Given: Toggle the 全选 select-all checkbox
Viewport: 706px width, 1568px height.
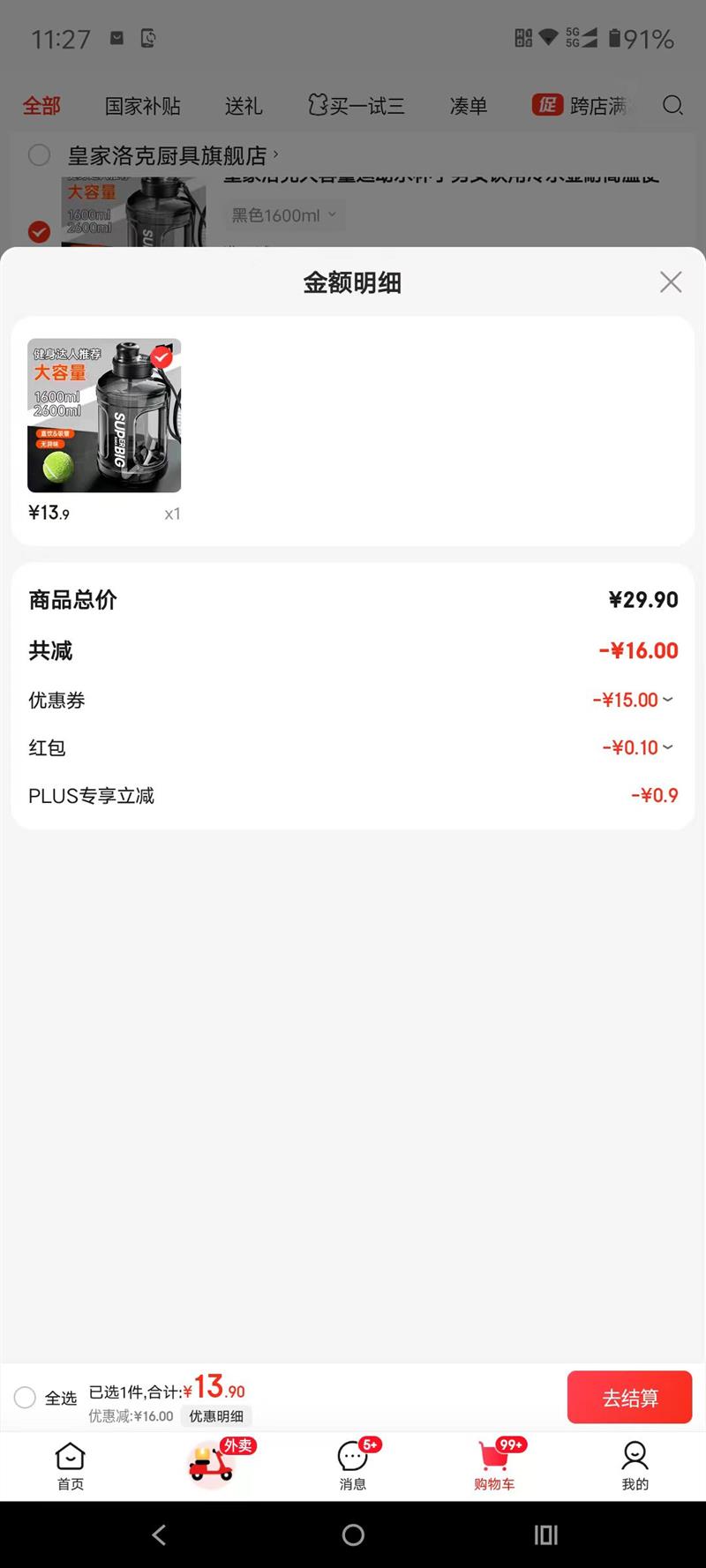Looking at the screenshot, I should (x=26, y=1398).
